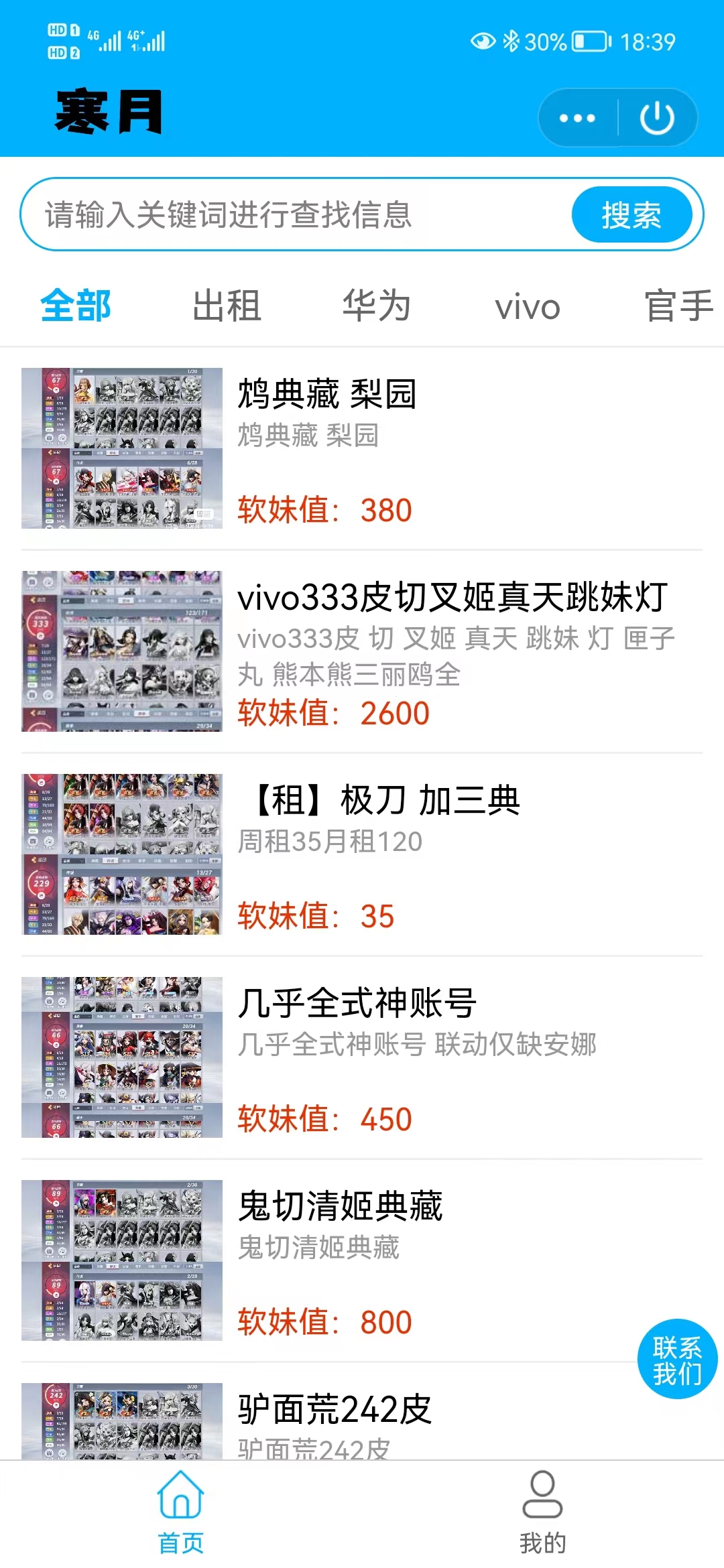Viewport: 724px width, 1568px height.
Task: Open the 鸩典藏 梨园 listing
Action: point(362,448)
